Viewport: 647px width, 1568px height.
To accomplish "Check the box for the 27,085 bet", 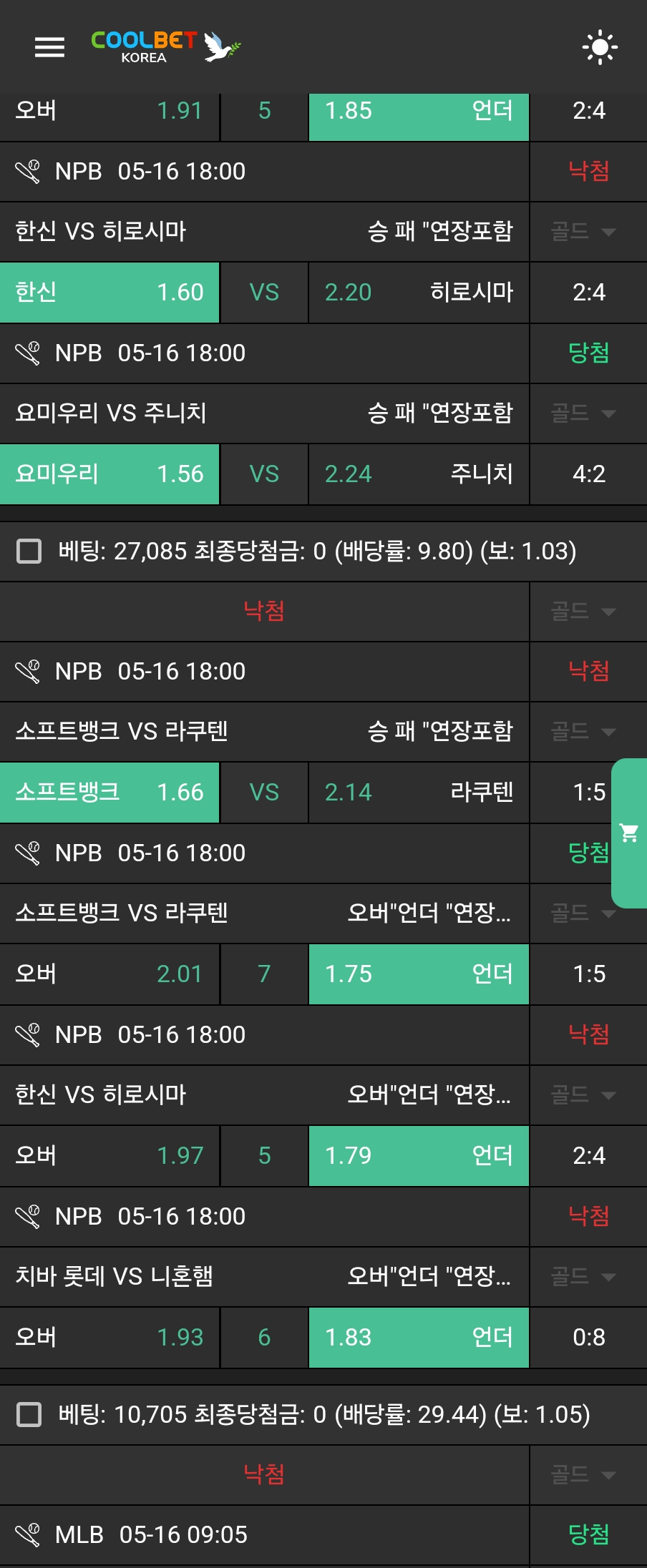I will point(29,551).
